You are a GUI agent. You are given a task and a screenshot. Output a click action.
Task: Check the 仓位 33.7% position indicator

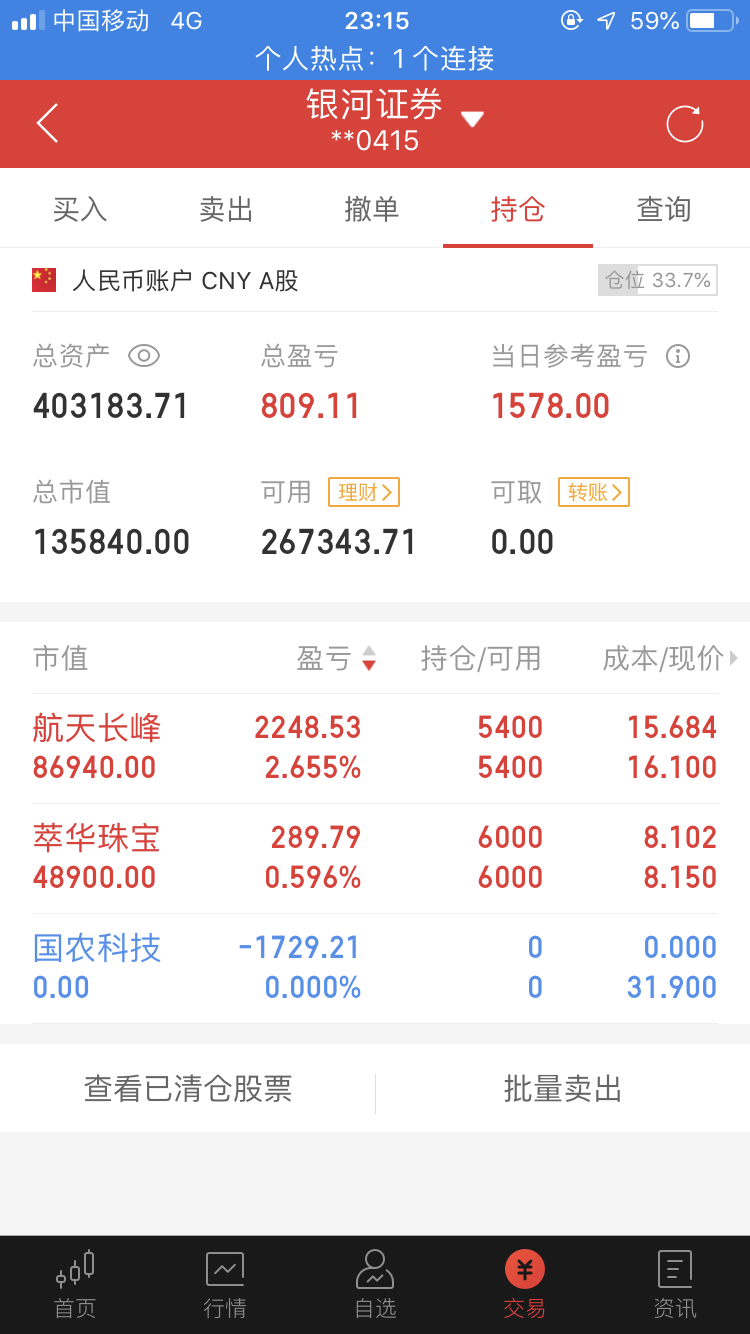tap(657, 280)
